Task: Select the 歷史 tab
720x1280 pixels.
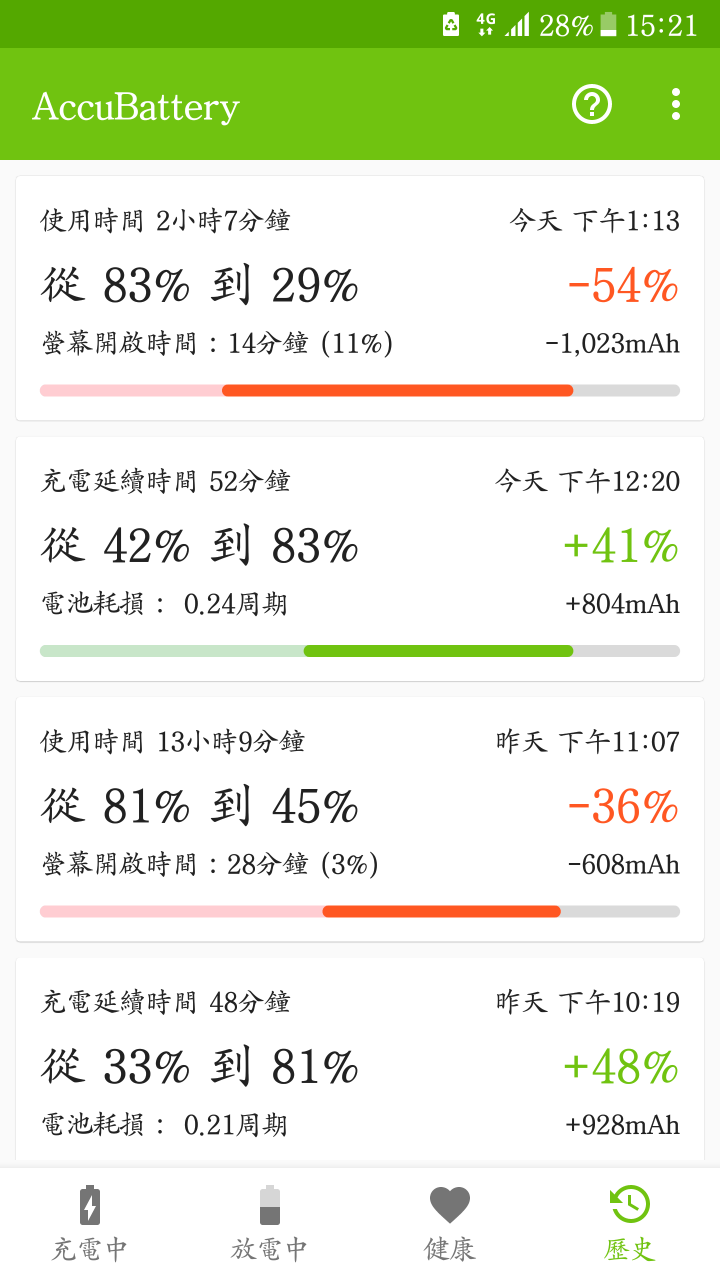Action: [630, 1223]
